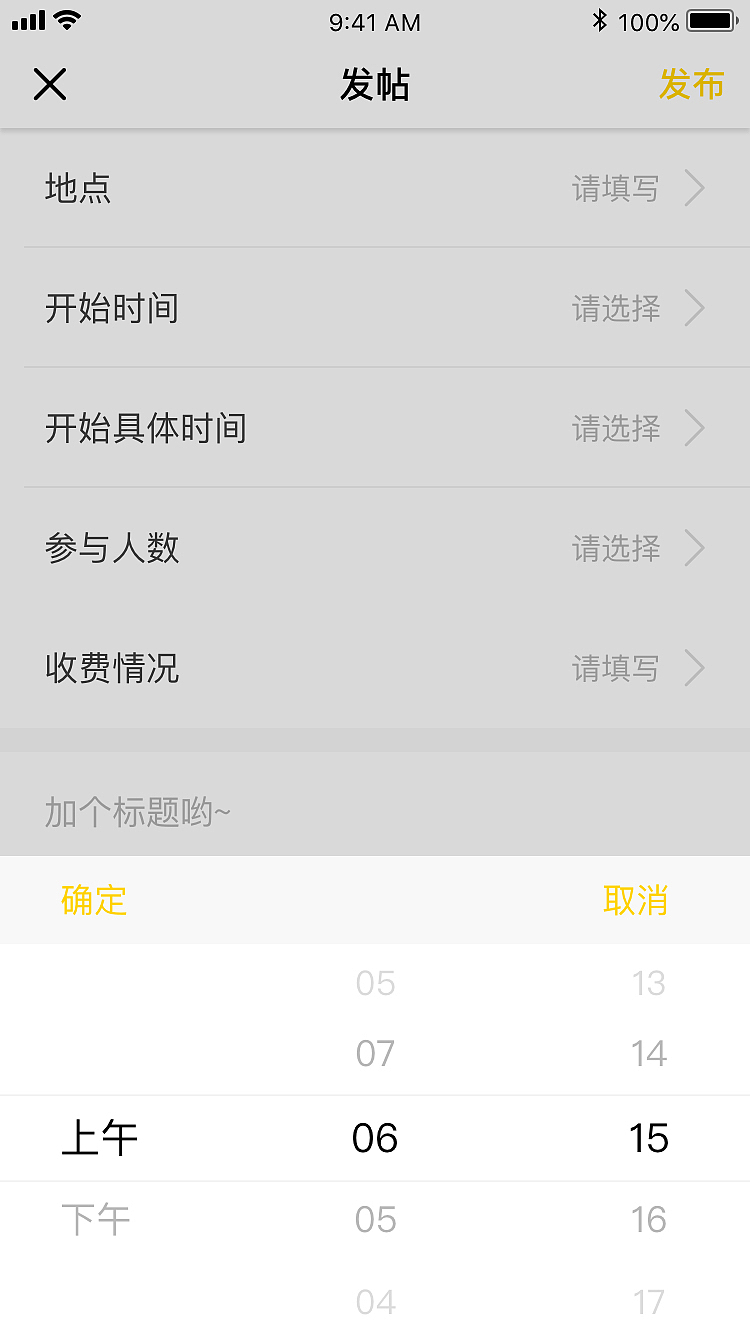Tap the 9:41 AM clock in the status bar
This screenshot has height=1334, width=750.
coord(375,22)
